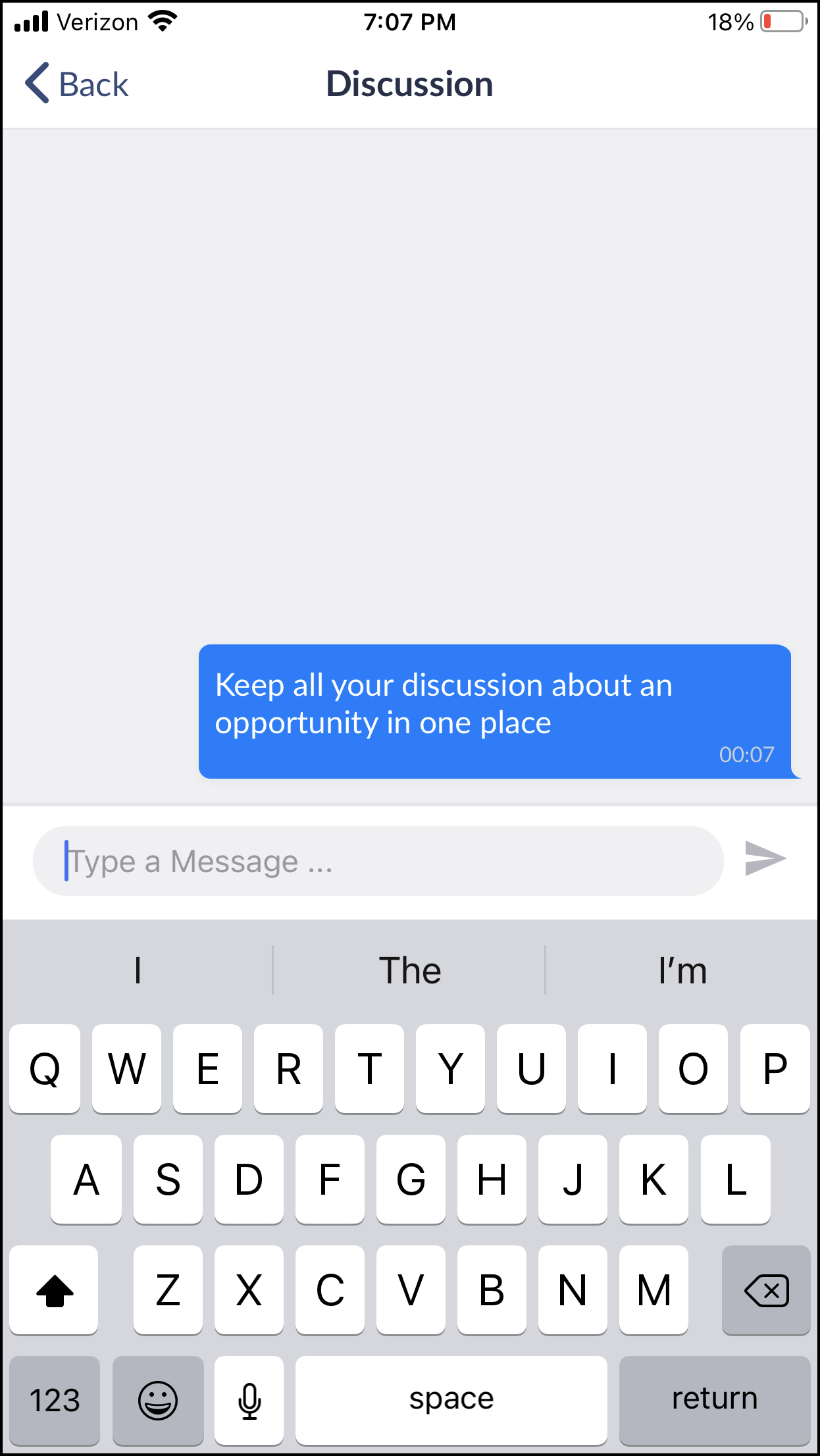This screenshot has height=1456, width=820.
Task: Tap the backspace key
Action: [x=766, y=1290]
